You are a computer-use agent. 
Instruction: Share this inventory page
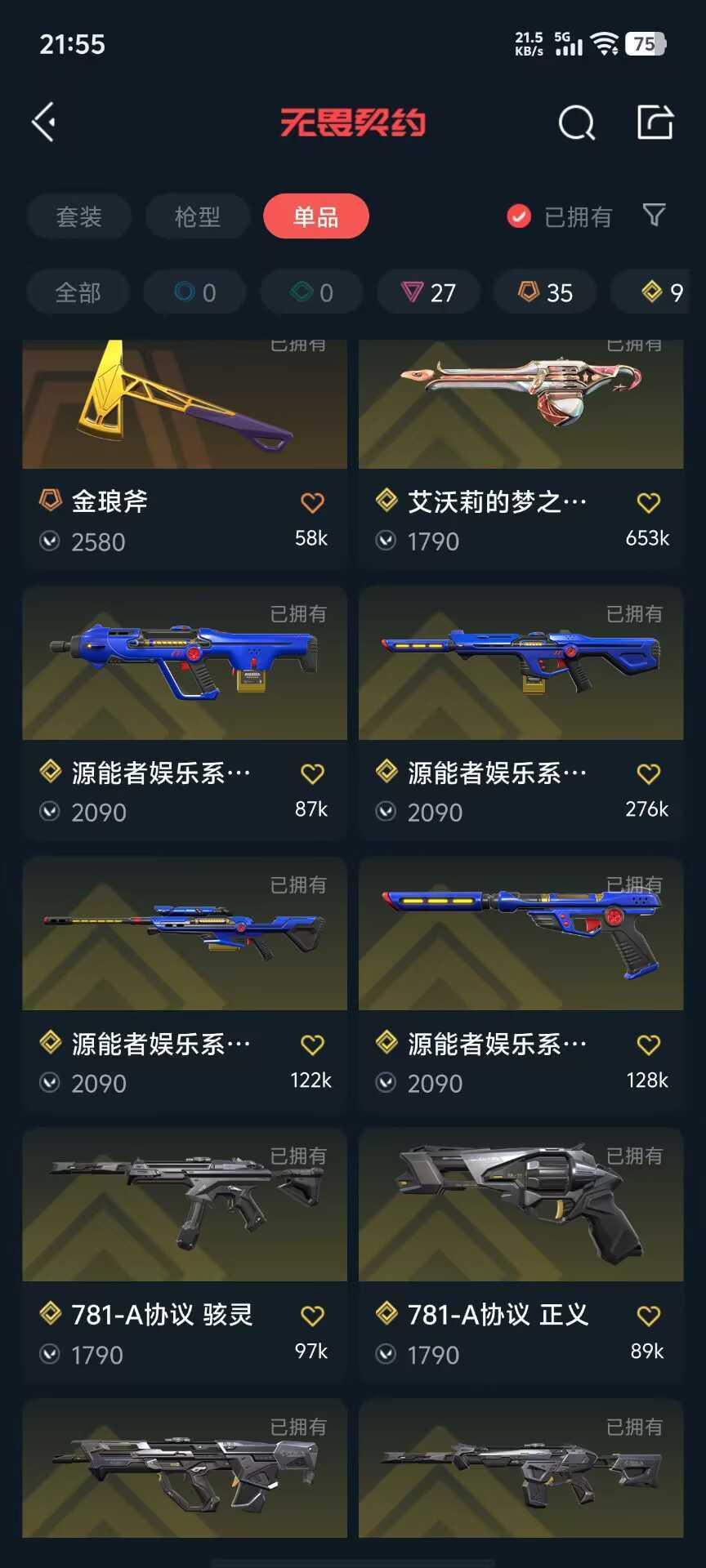[655, 122]
